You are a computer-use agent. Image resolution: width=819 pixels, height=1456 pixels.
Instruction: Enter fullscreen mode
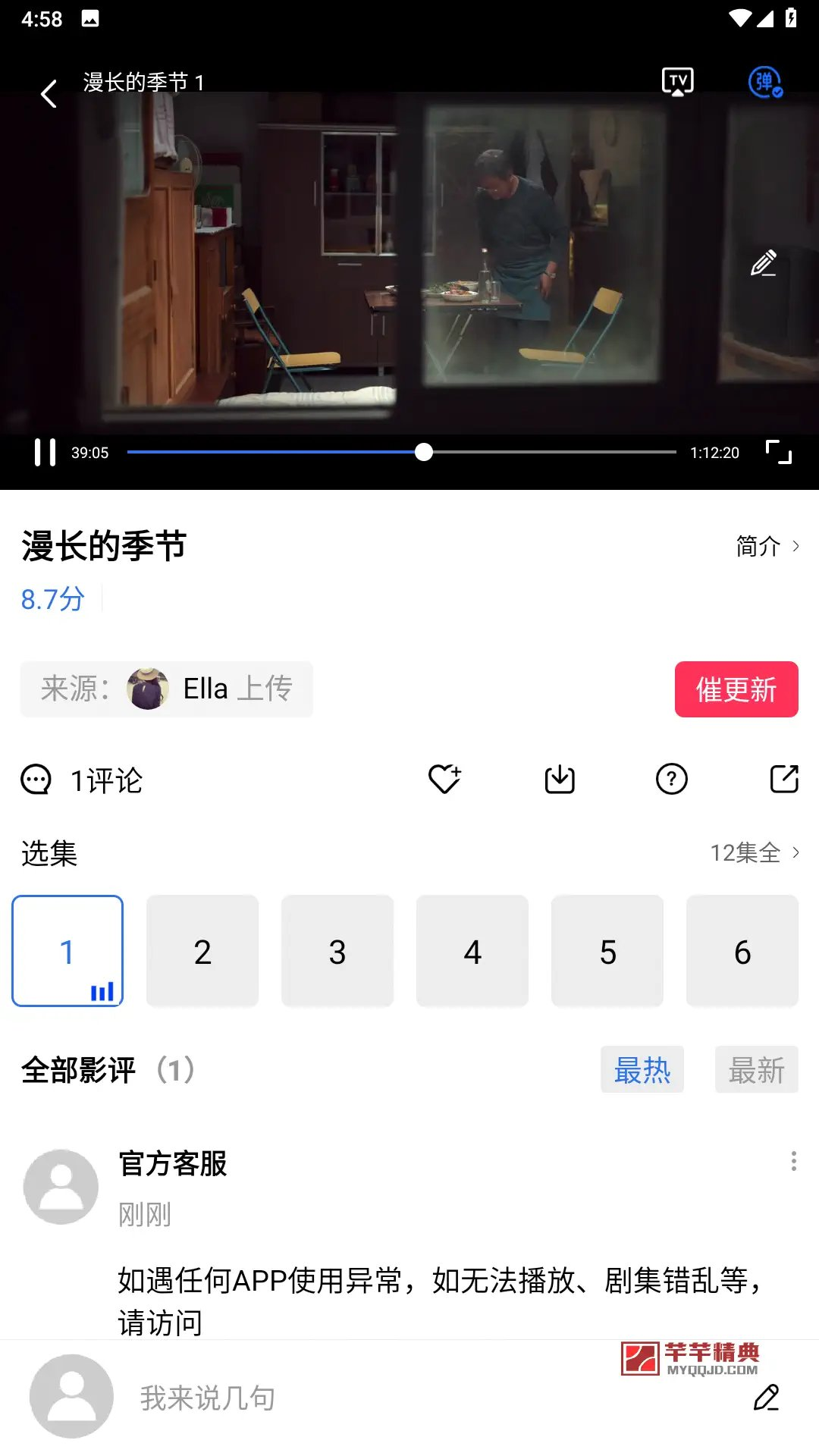(x=778, y=453)
